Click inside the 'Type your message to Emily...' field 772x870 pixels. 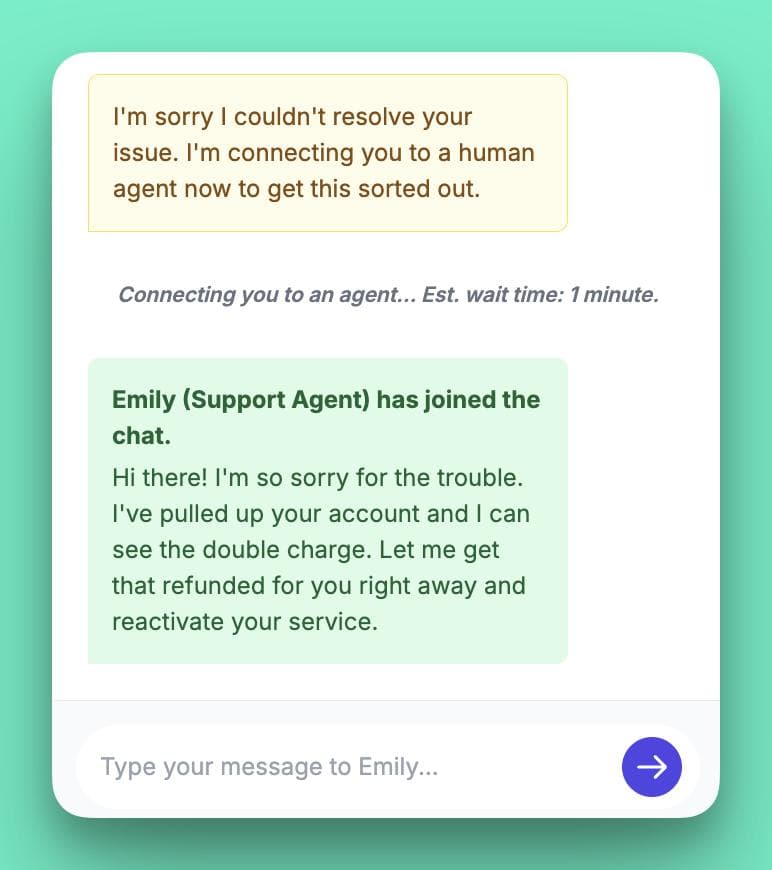pos(300,767)
